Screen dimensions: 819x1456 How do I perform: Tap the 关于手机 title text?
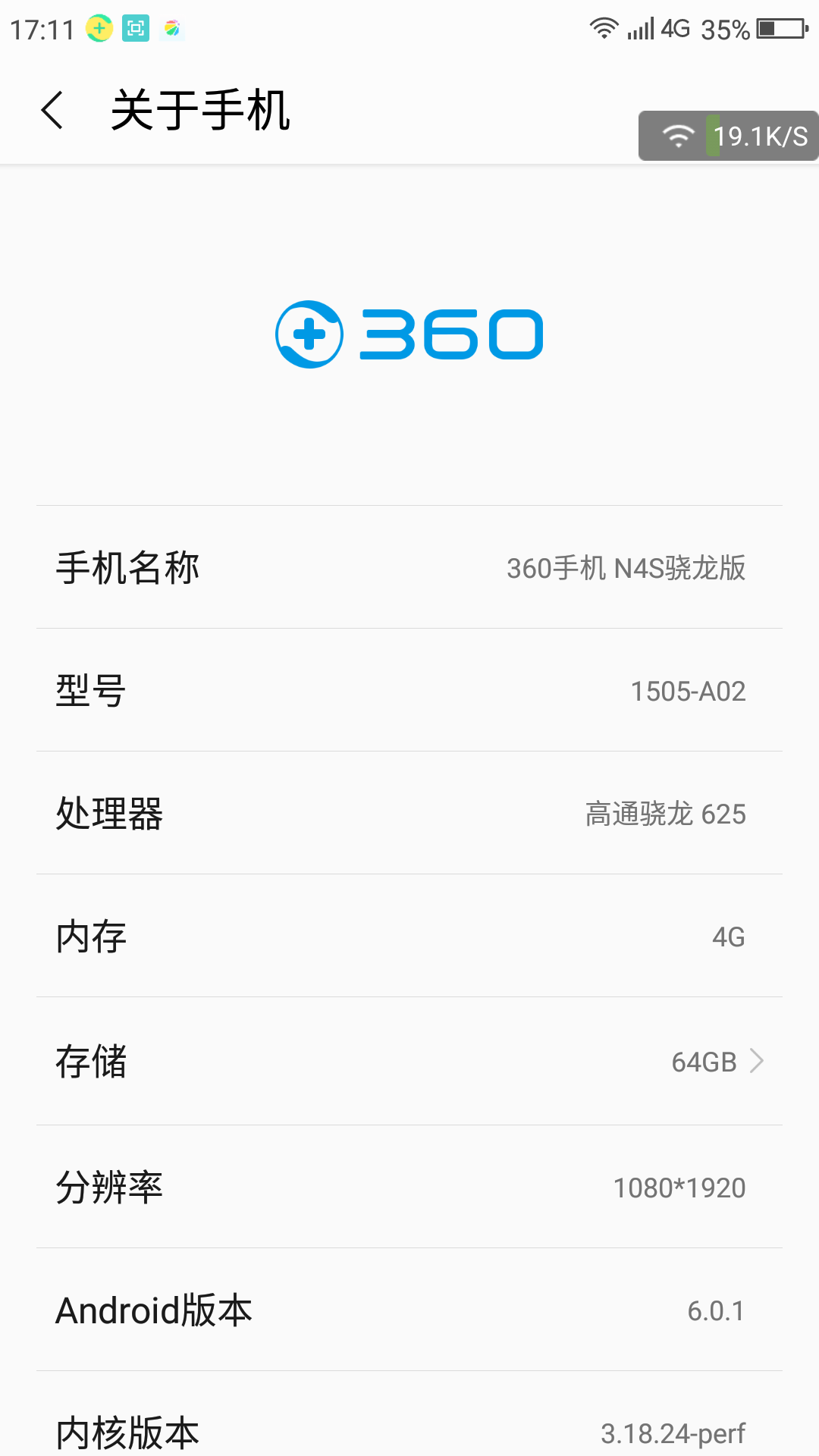(201, 110)
